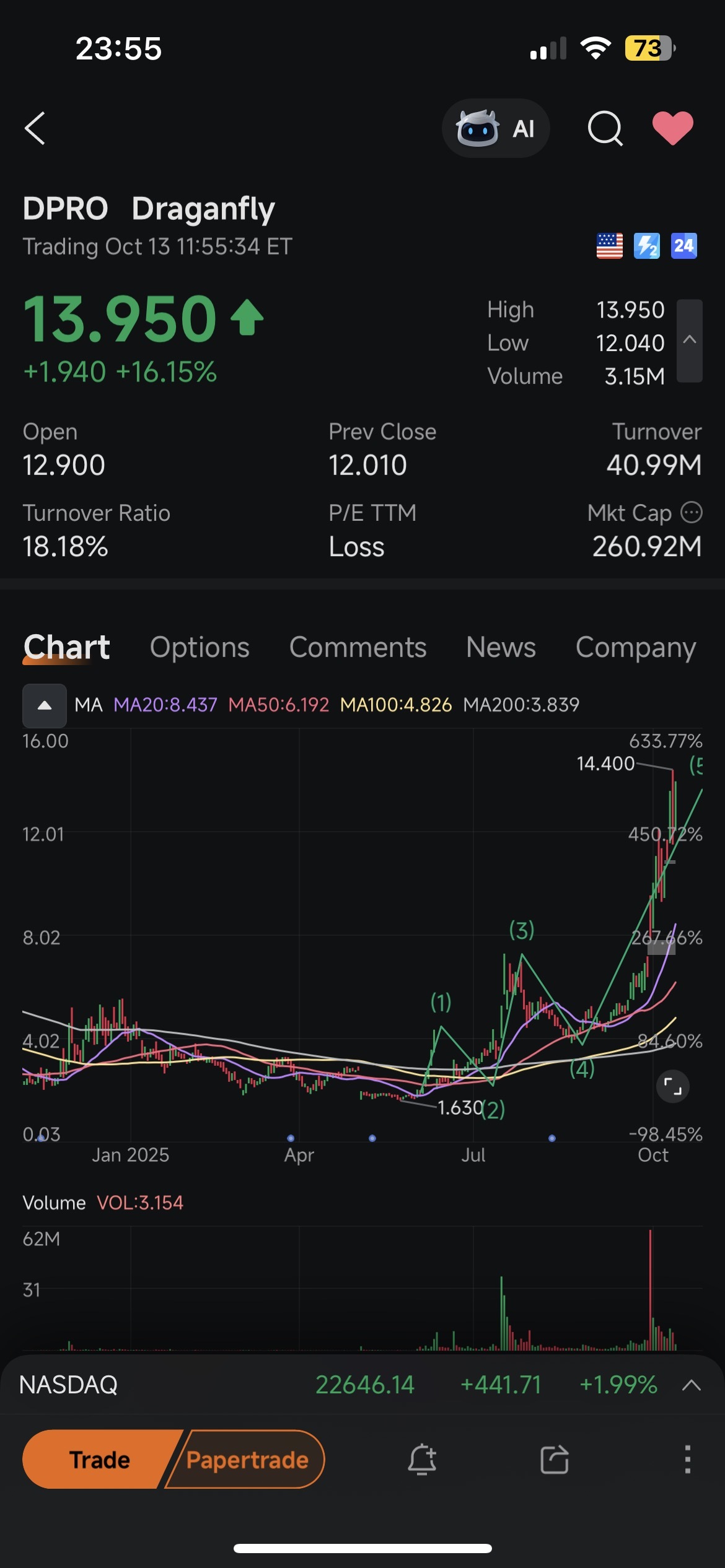Collapse the MA indicator bar
This screenshot has height=1568, width=725.
(x=44, y=705)
